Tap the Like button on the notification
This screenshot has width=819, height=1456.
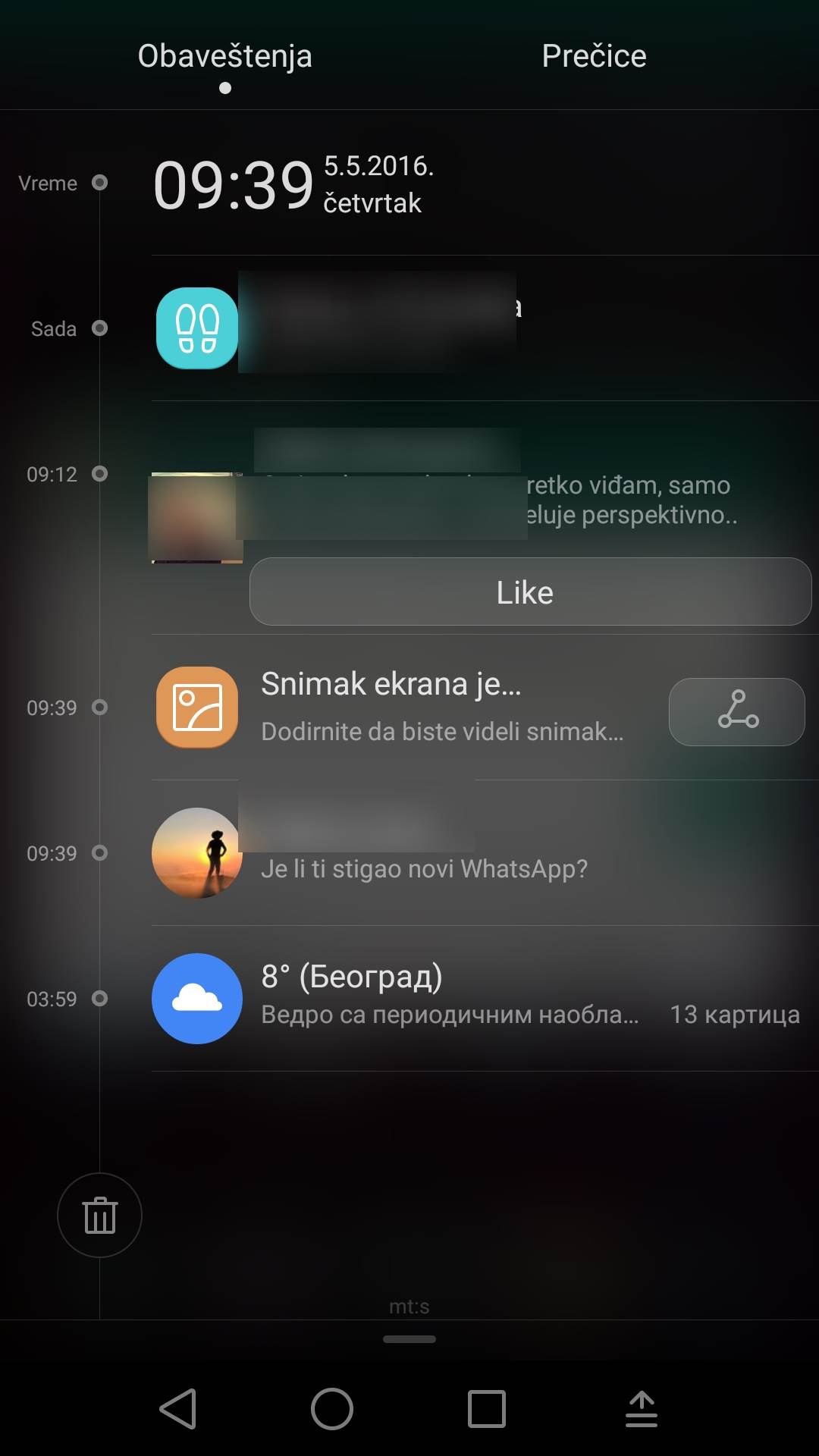pyautogui.click(x=530, y=592)
